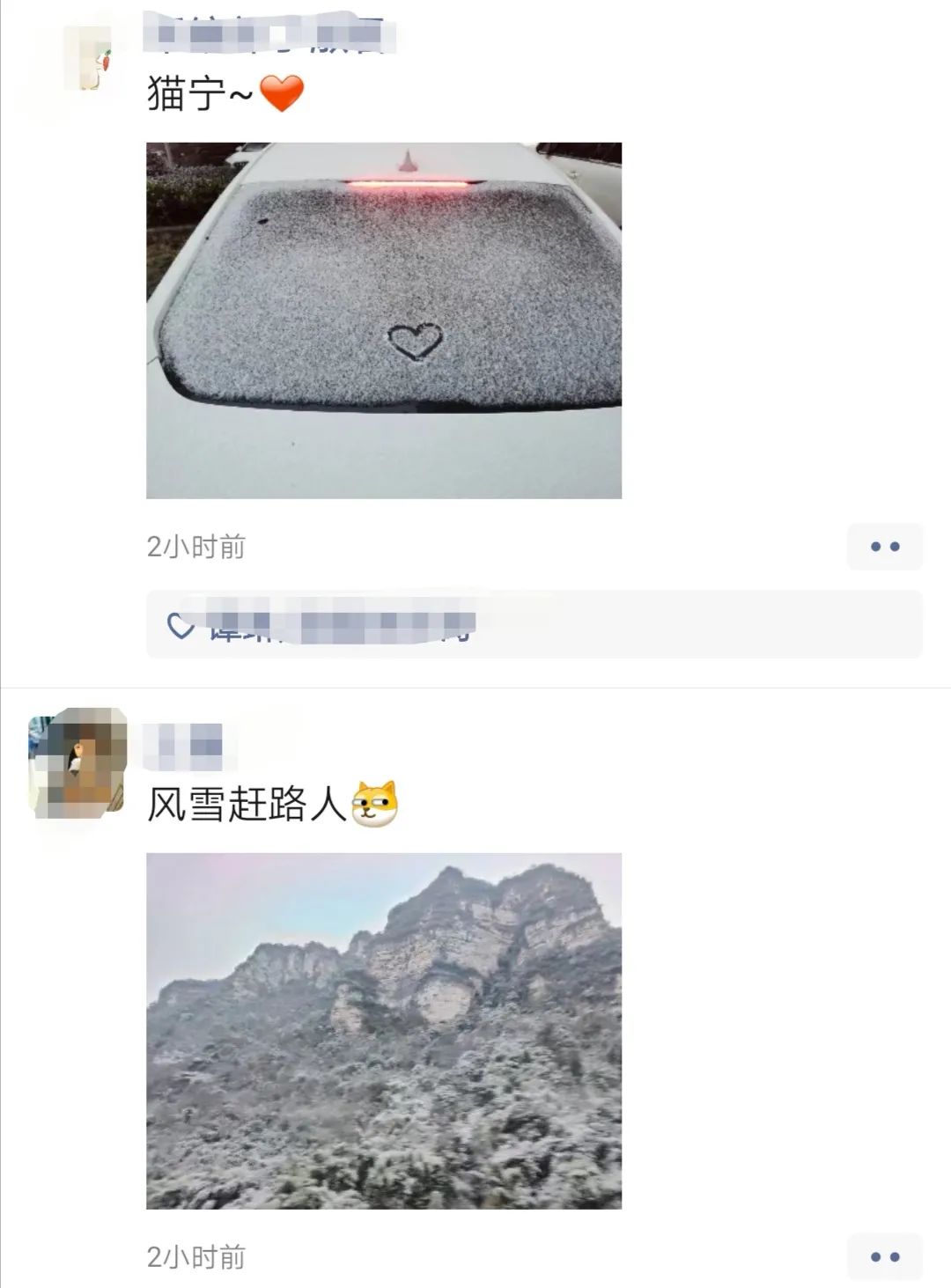
Task: Open the name of the 猫宁~ poster
Action: point(269,35)
